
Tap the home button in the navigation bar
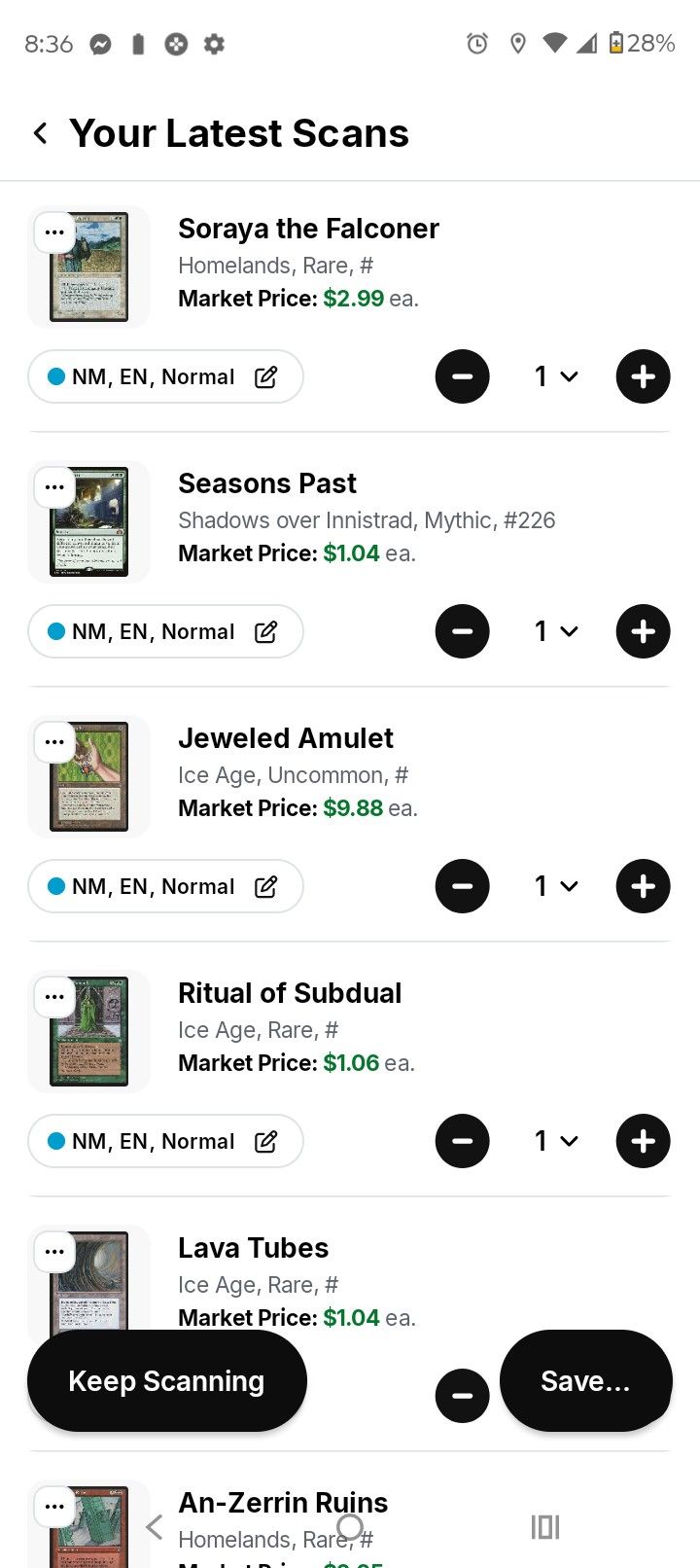click(x=350, y=1527)
